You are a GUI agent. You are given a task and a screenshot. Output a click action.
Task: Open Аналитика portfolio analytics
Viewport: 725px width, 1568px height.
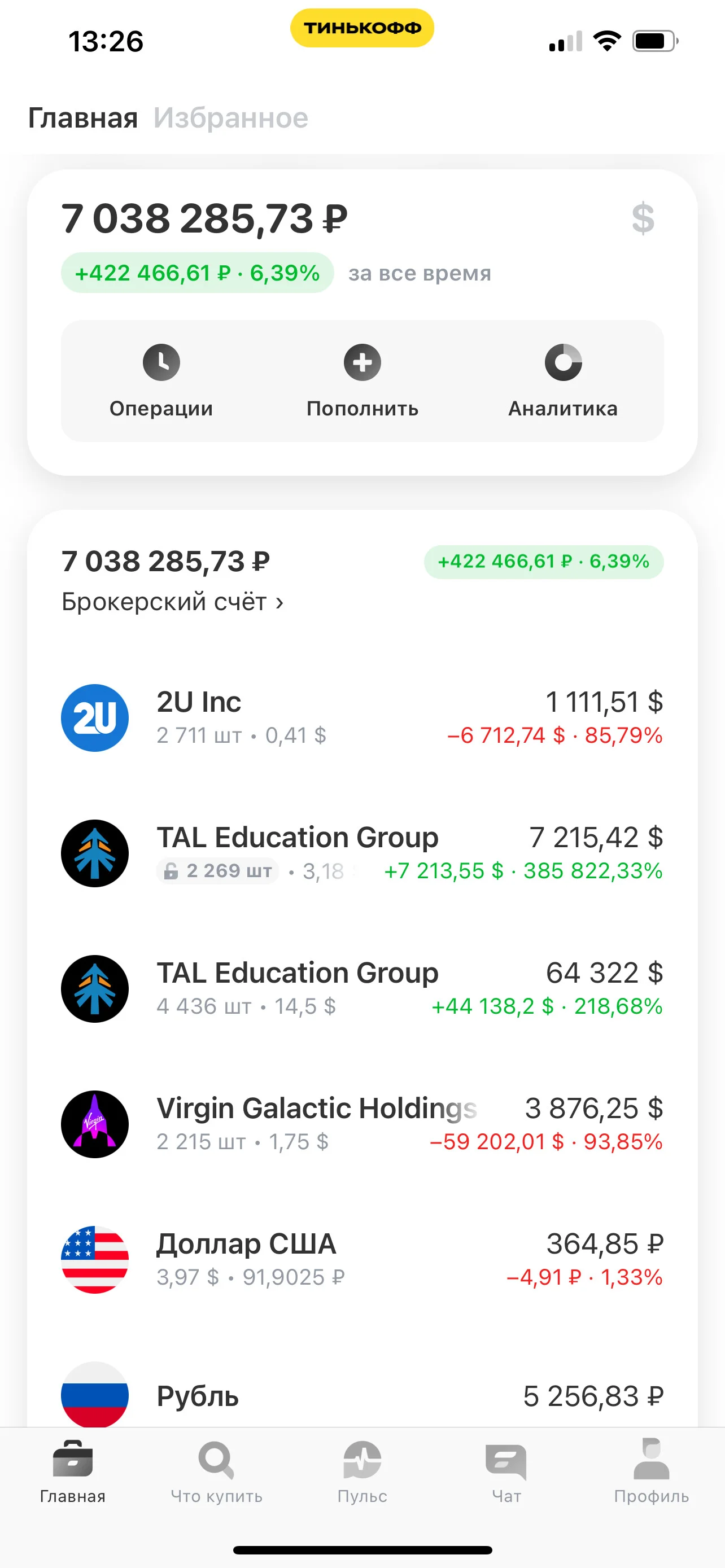563,381
